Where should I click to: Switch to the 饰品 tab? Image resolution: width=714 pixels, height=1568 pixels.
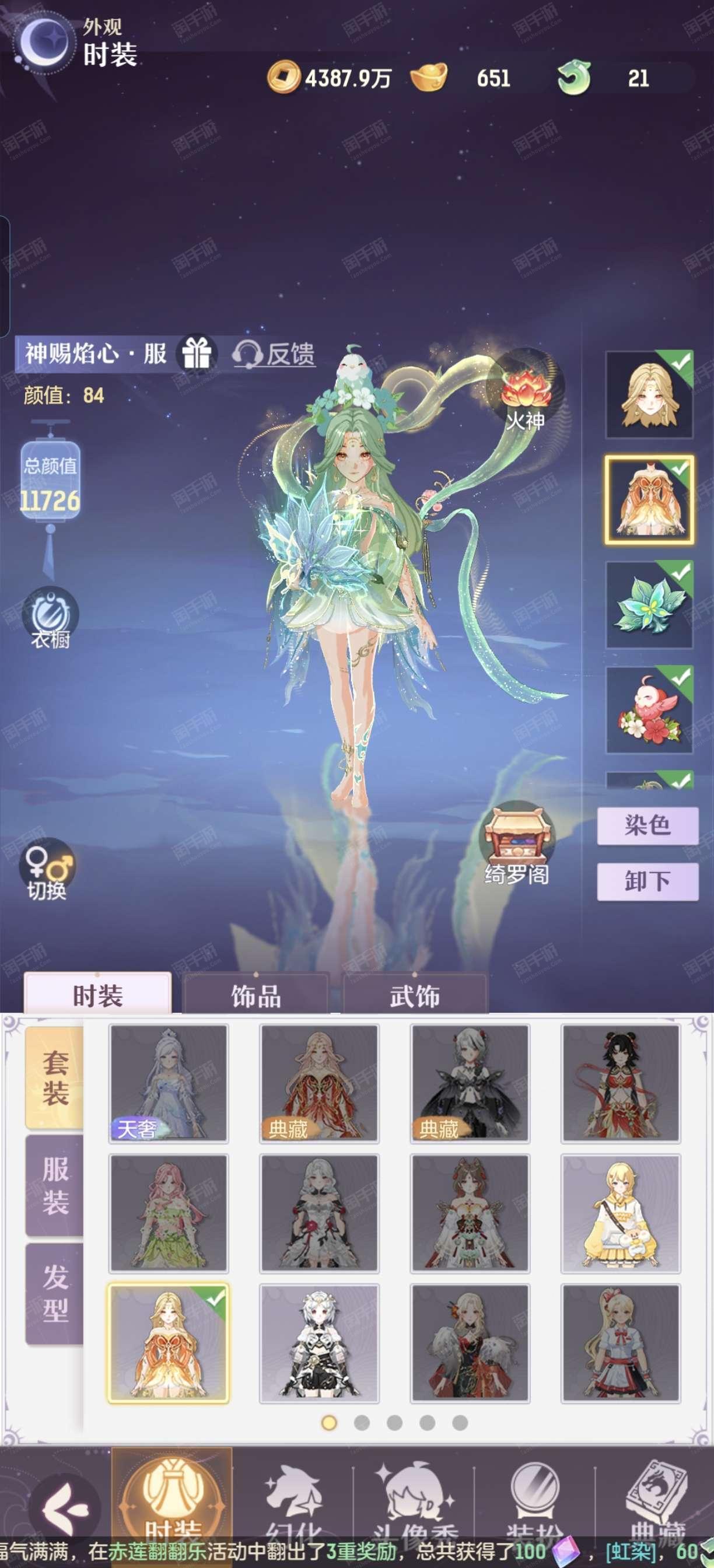(x=256, y=996)
